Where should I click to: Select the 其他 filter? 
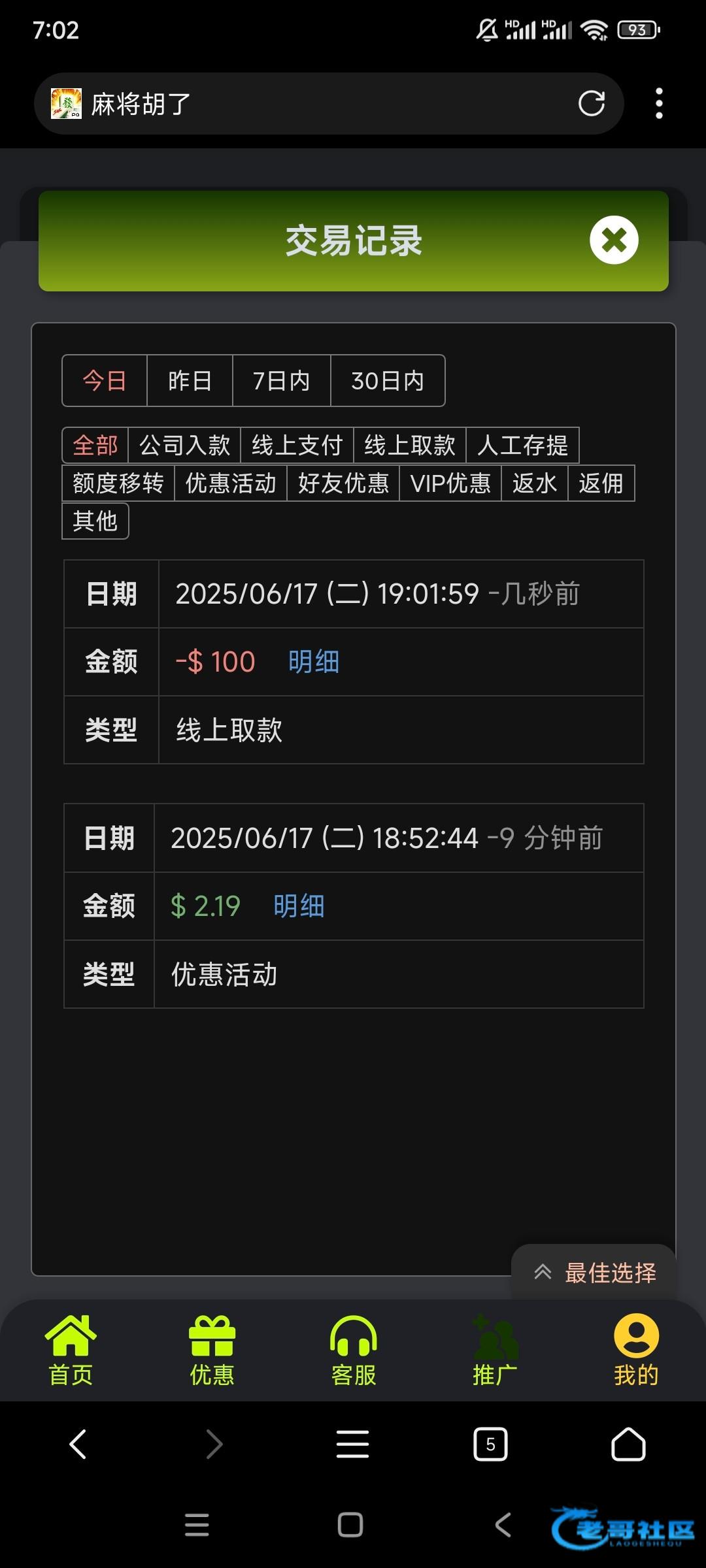95,521
